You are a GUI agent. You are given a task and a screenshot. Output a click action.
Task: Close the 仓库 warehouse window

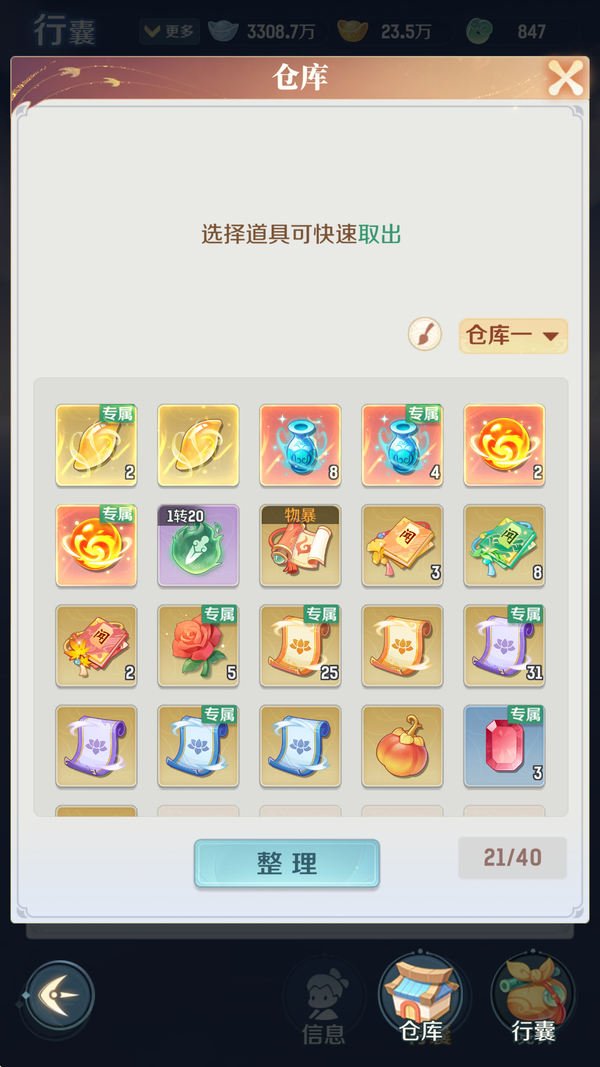[x=565, y=78]
